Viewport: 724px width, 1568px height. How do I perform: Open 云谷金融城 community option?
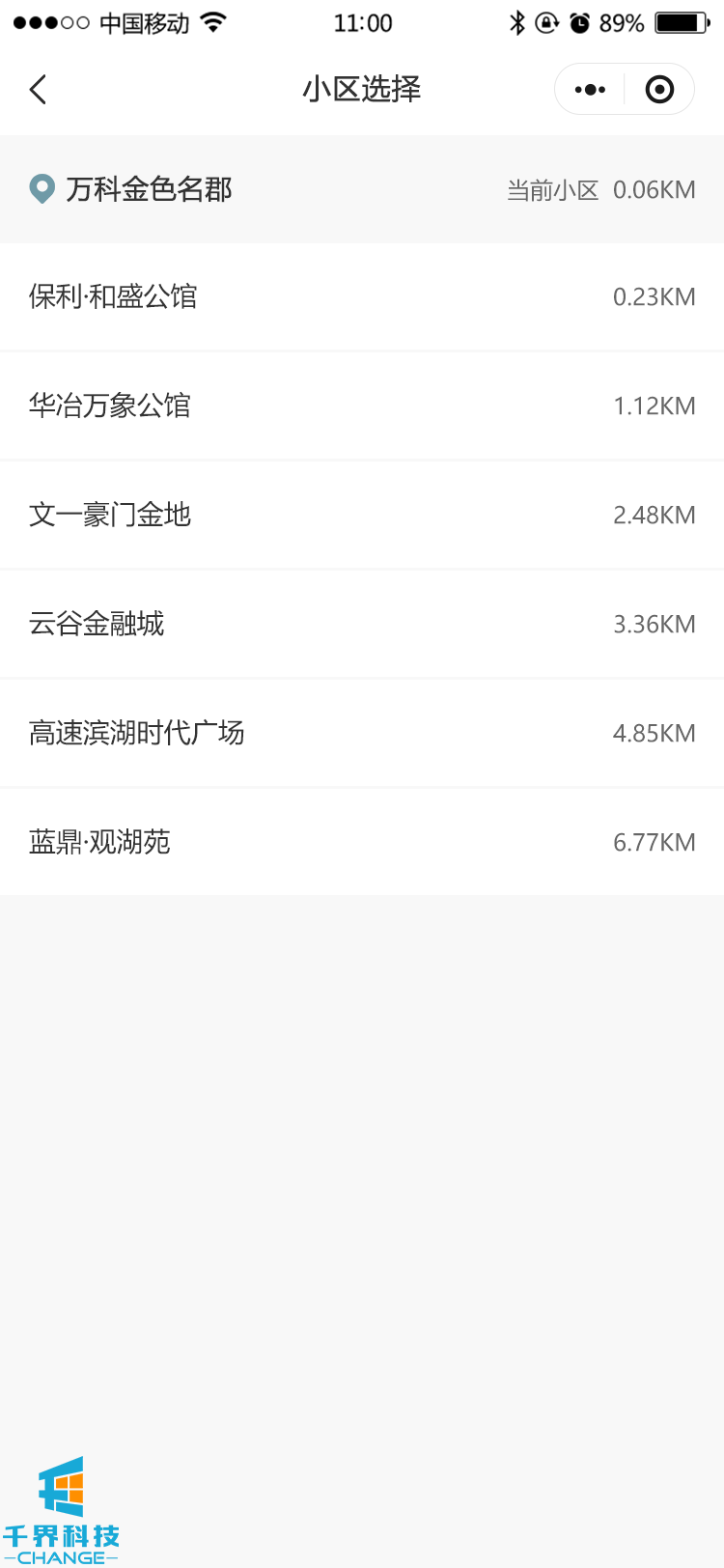click(x=361, y=624)
